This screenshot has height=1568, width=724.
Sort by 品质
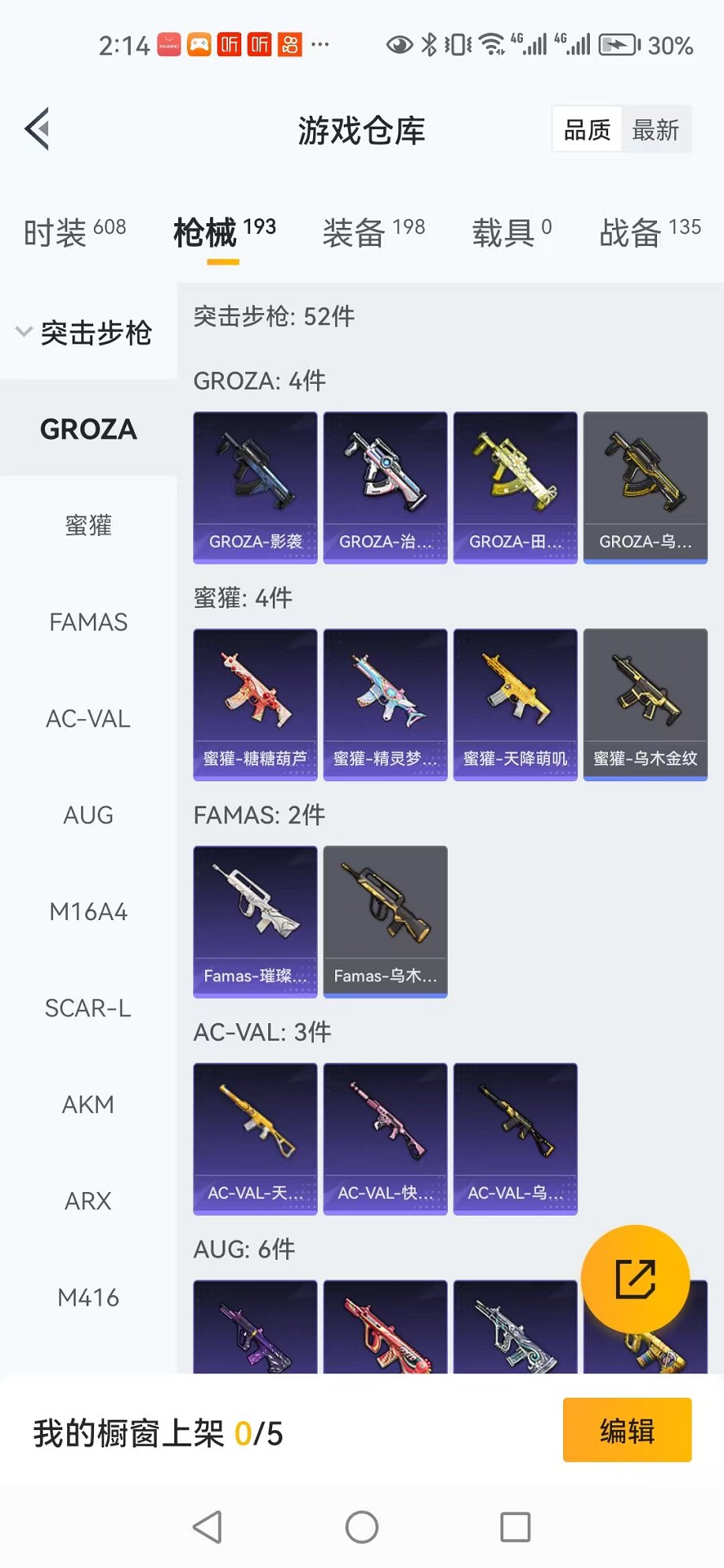pos(587,130)
